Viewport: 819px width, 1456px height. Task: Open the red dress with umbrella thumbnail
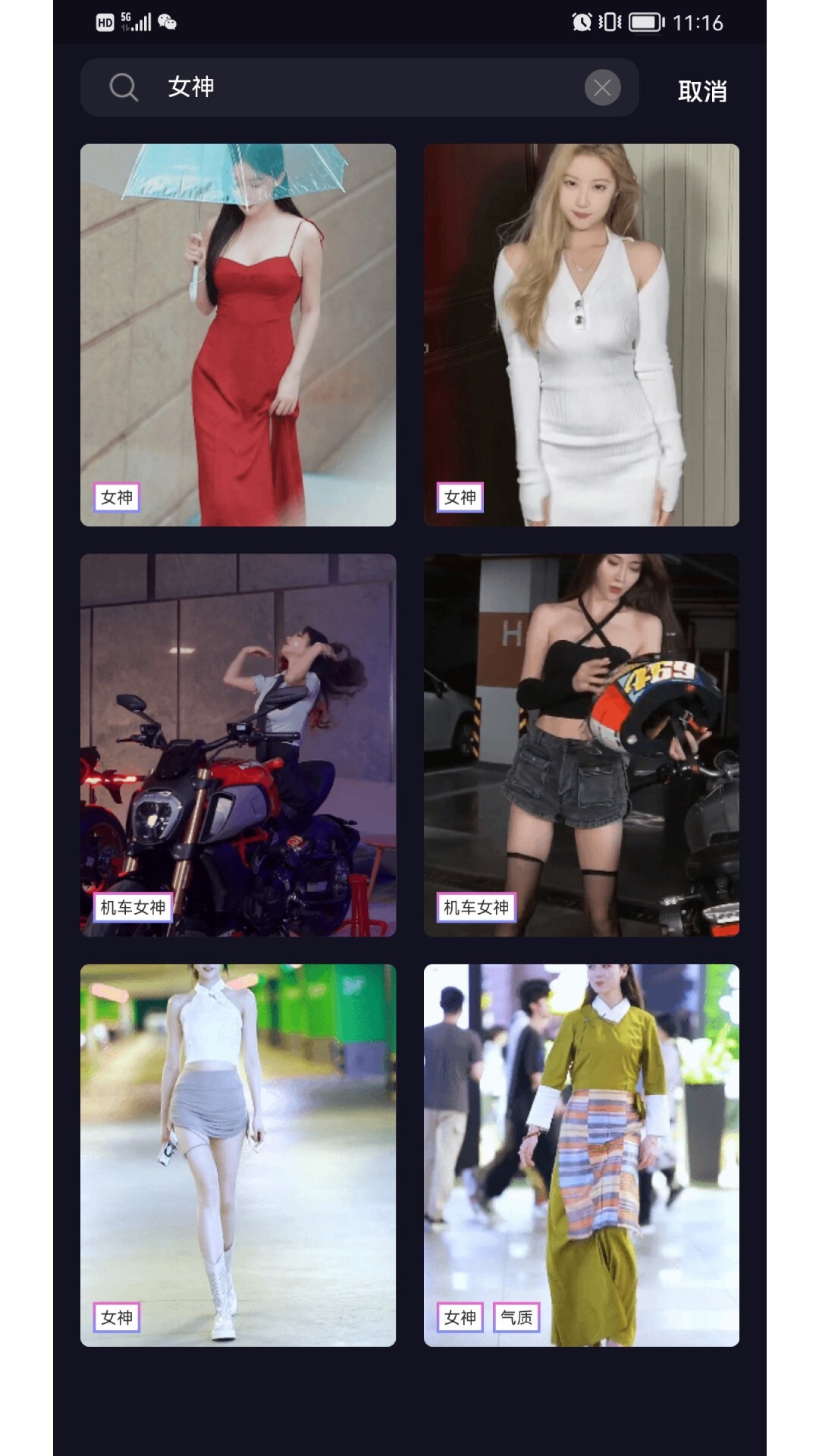(238, 334)
